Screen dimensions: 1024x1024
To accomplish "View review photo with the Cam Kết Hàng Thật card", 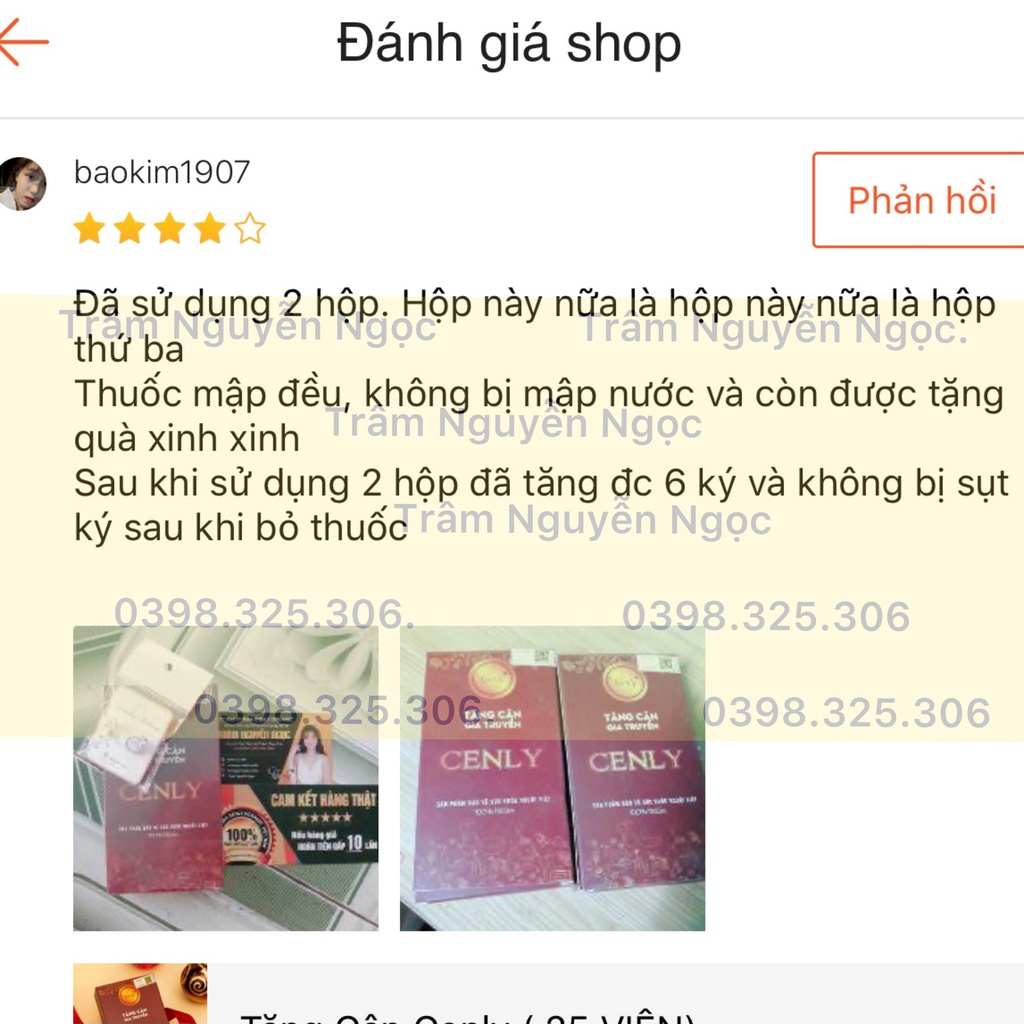I will coord(226,780).
